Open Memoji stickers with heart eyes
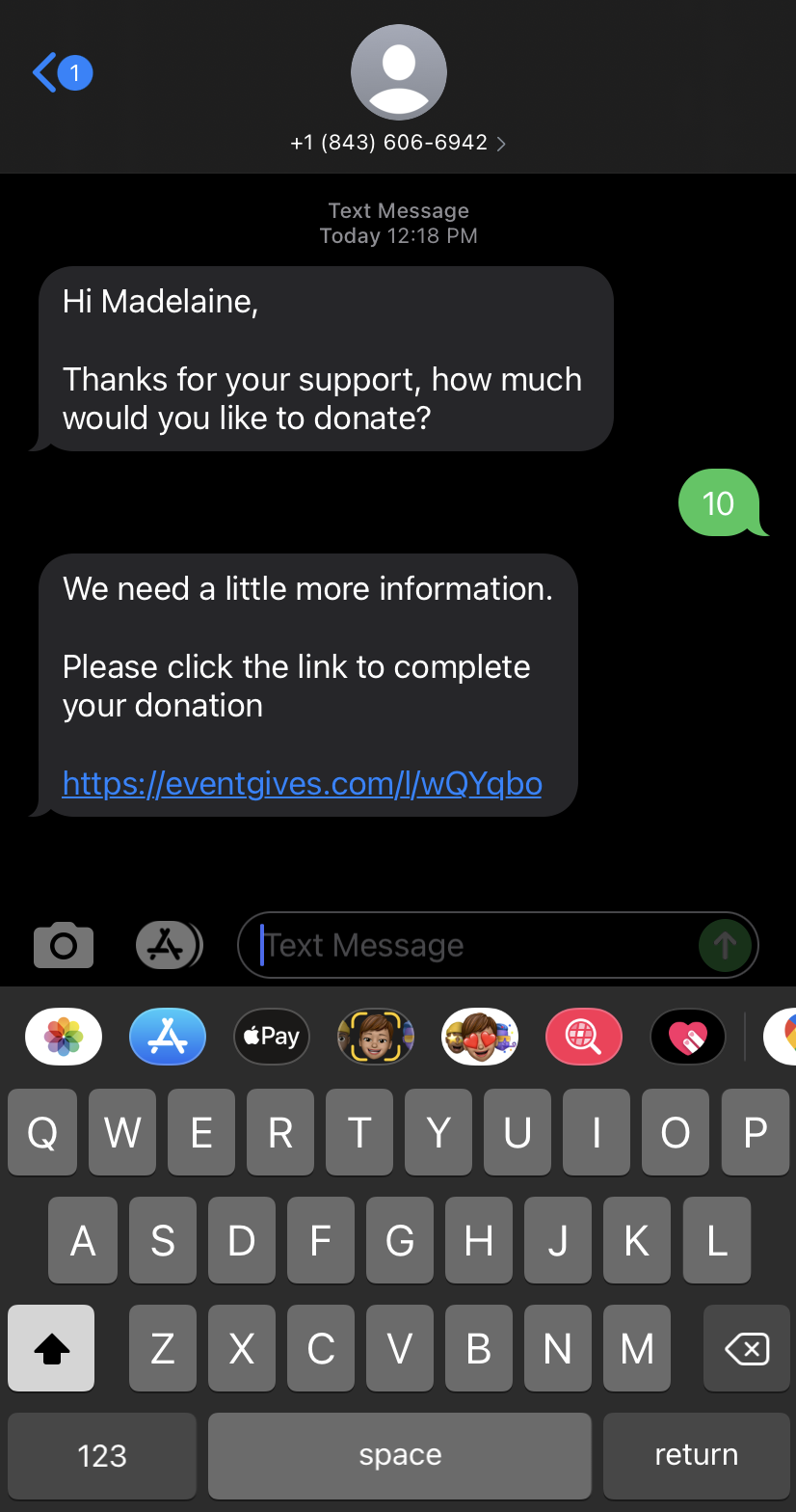 pyautogui.click(x=480, y=1037)
